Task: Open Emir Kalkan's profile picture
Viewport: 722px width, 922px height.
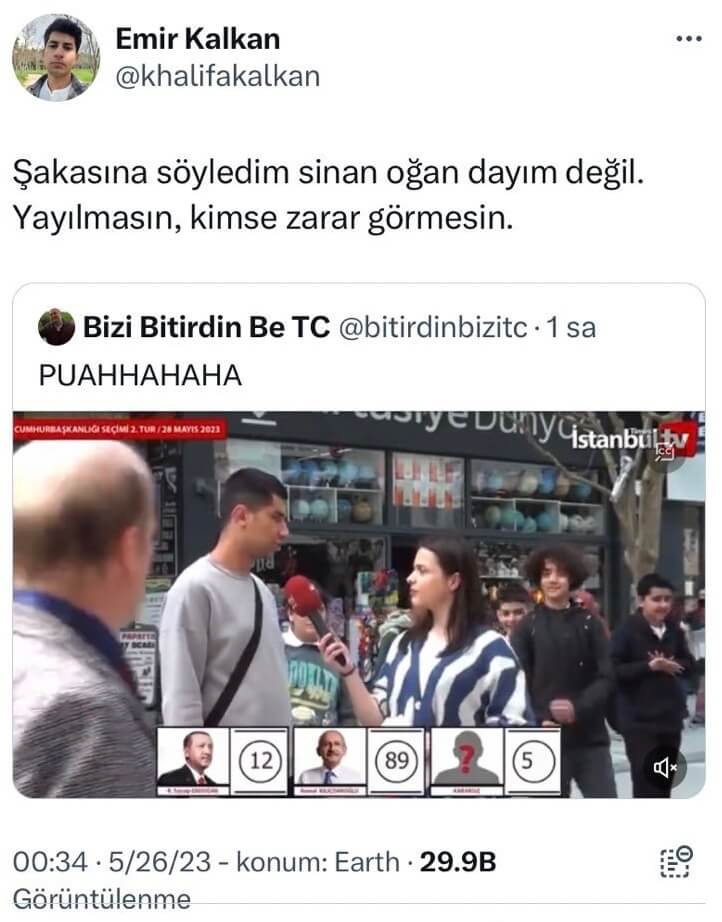Action: click(x=56, y=57)
